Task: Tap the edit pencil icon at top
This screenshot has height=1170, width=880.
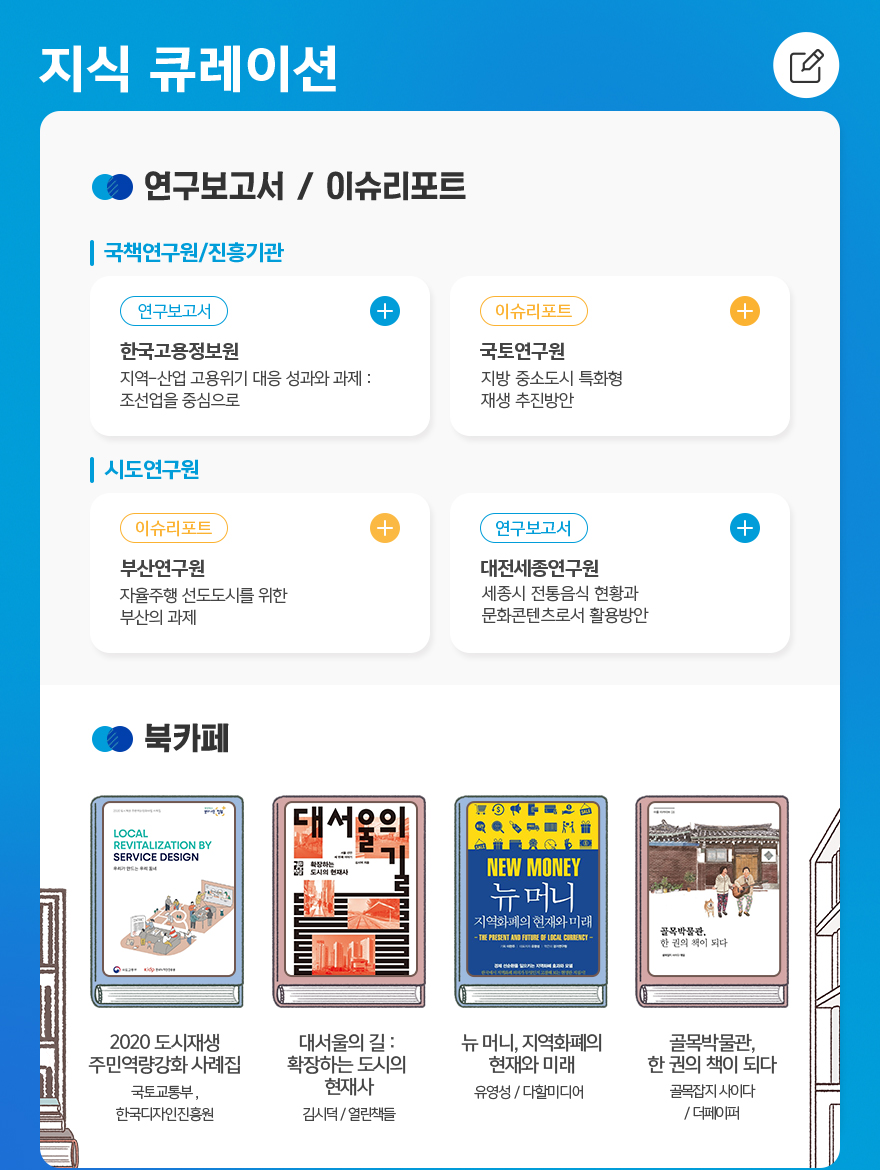Action: (806, 65)
